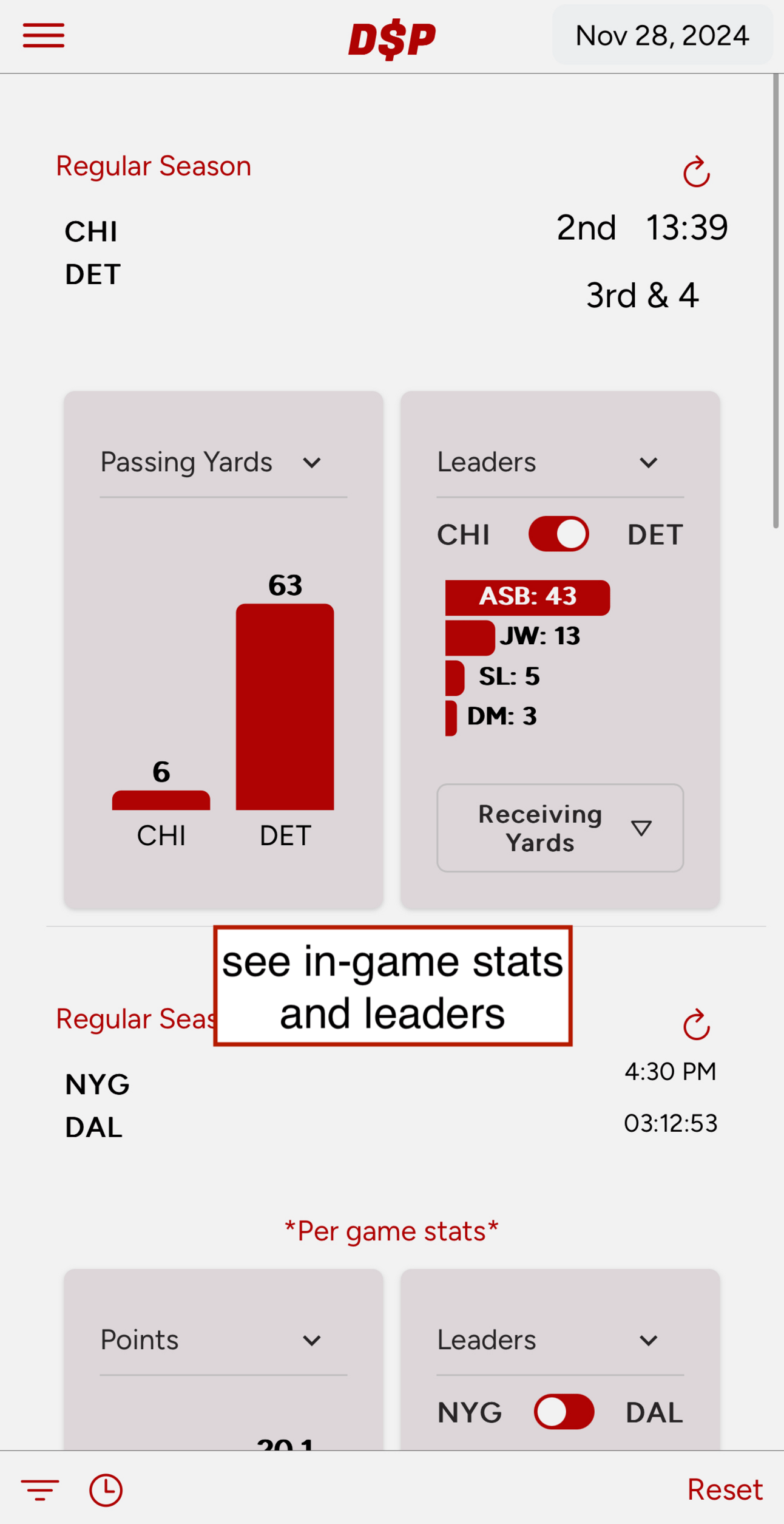Tap the clock icon in bottom bar
784x1524 pixels.
pyautogui.click(x=106, y=1490)
